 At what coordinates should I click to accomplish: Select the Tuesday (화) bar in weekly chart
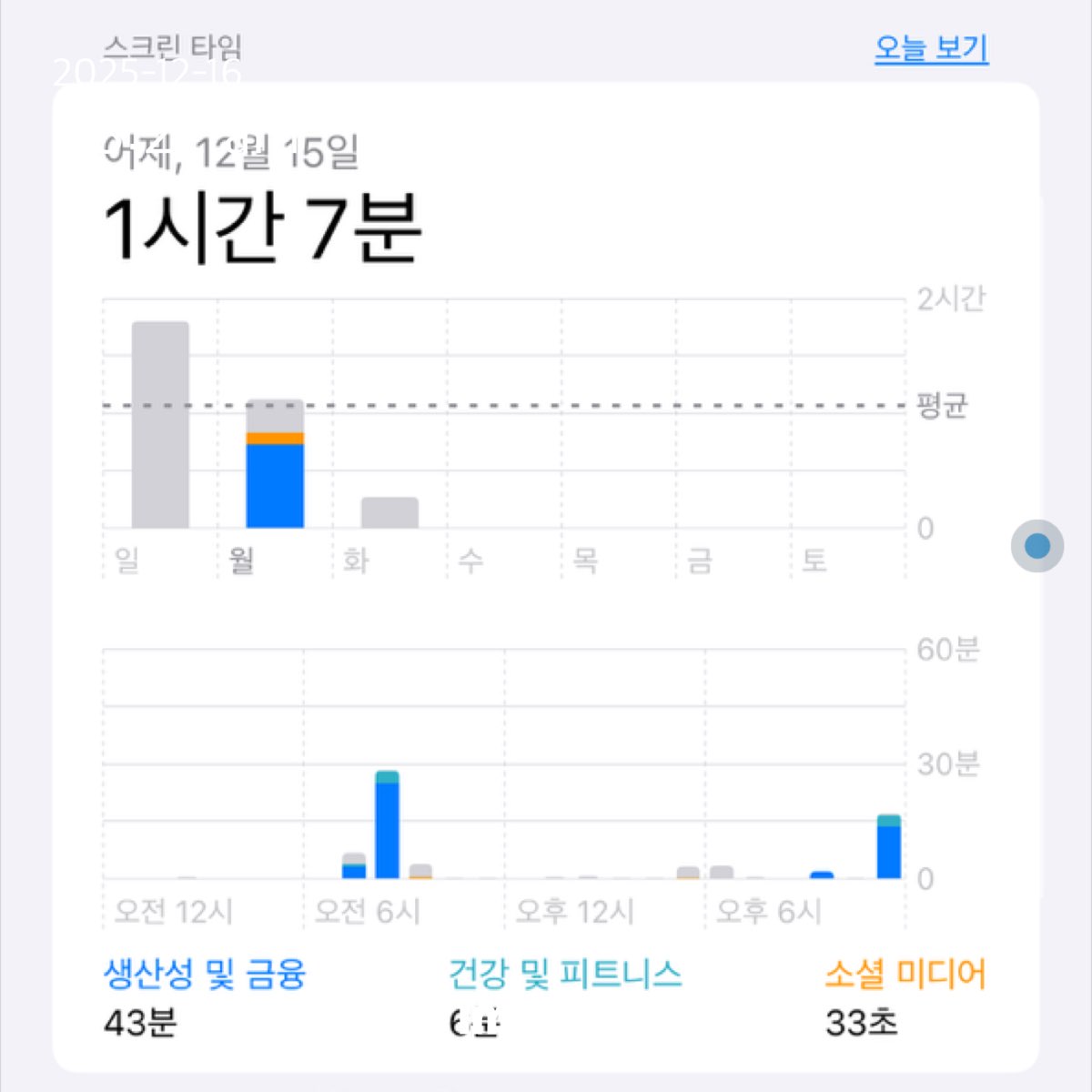(389, 512)
